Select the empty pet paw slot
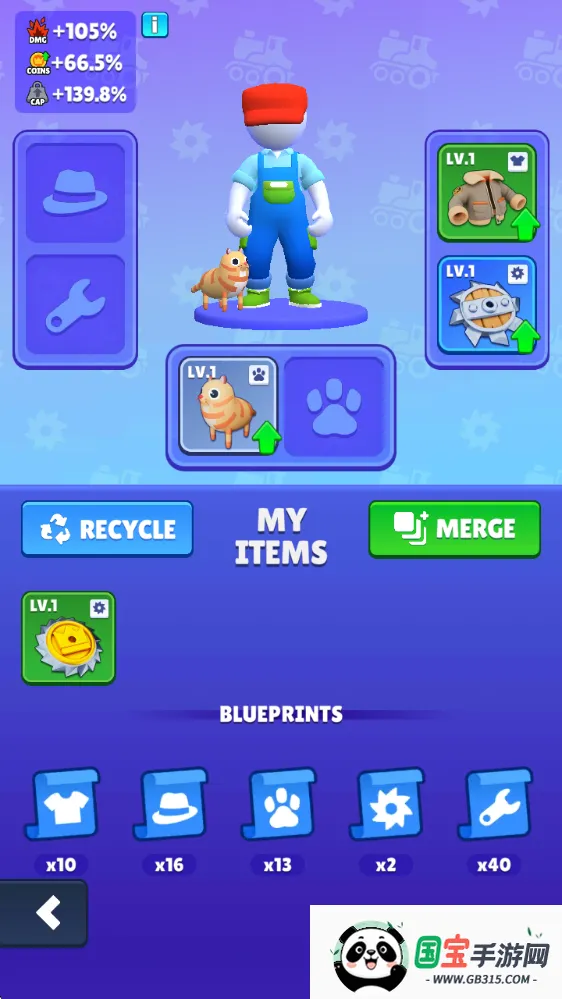The image size is (562, 999). [334, 406]
